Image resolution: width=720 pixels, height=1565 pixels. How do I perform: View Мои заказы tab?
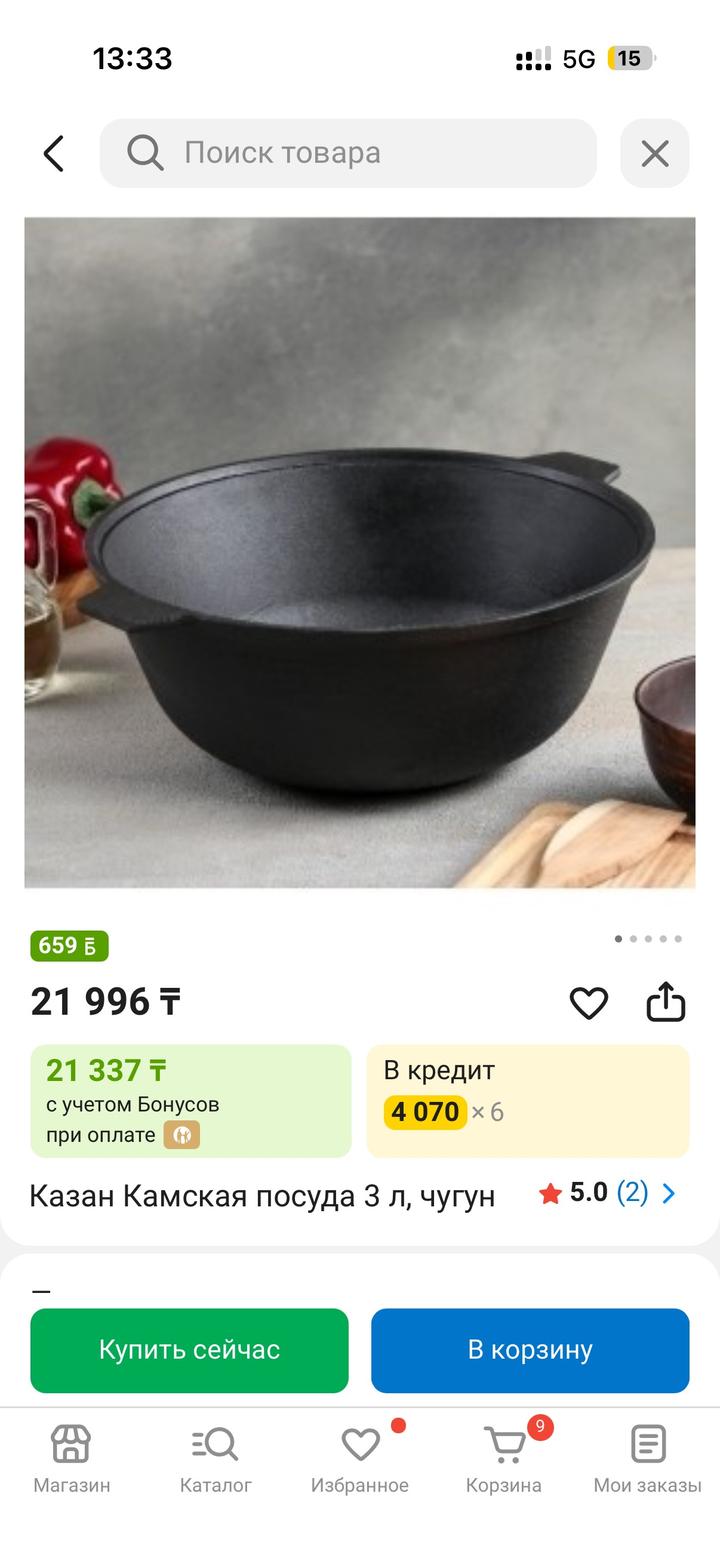coord(647,1458)
